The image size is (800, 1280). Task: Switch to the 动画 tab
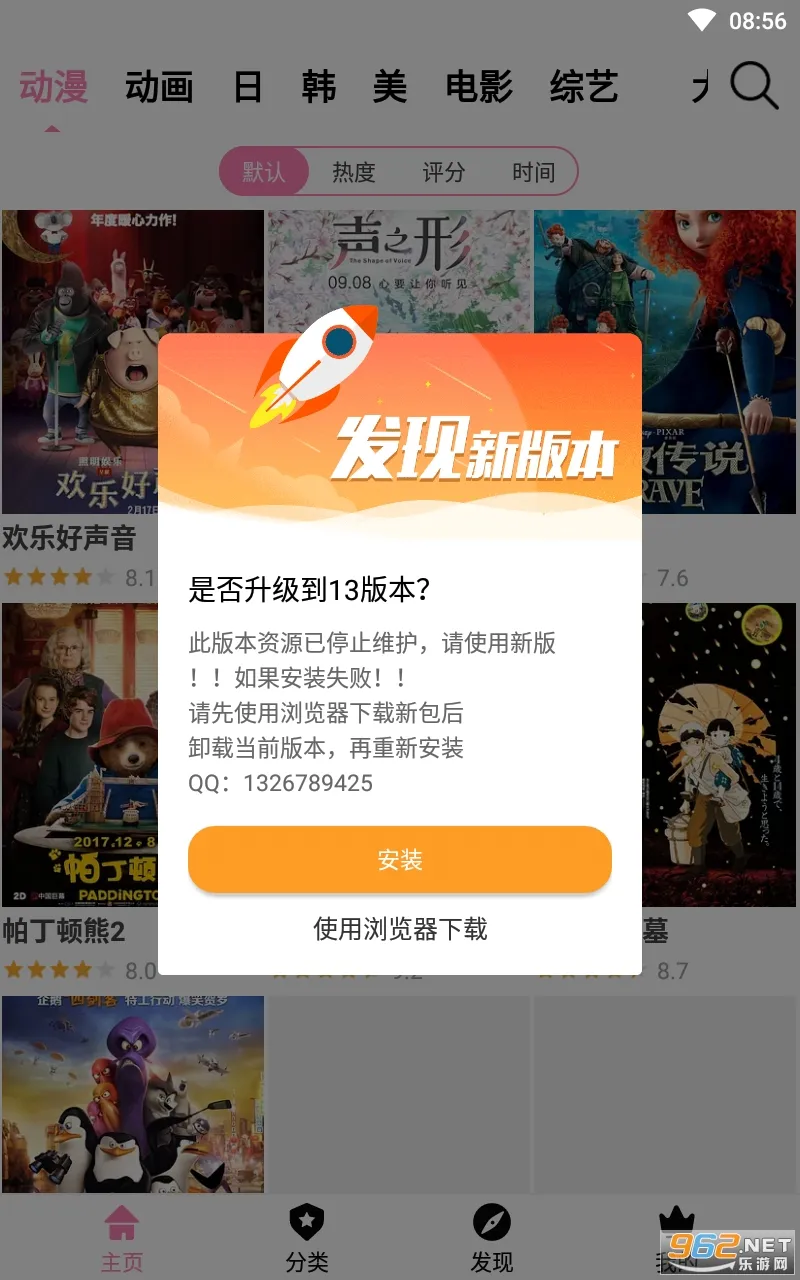[x=159, y=88]
